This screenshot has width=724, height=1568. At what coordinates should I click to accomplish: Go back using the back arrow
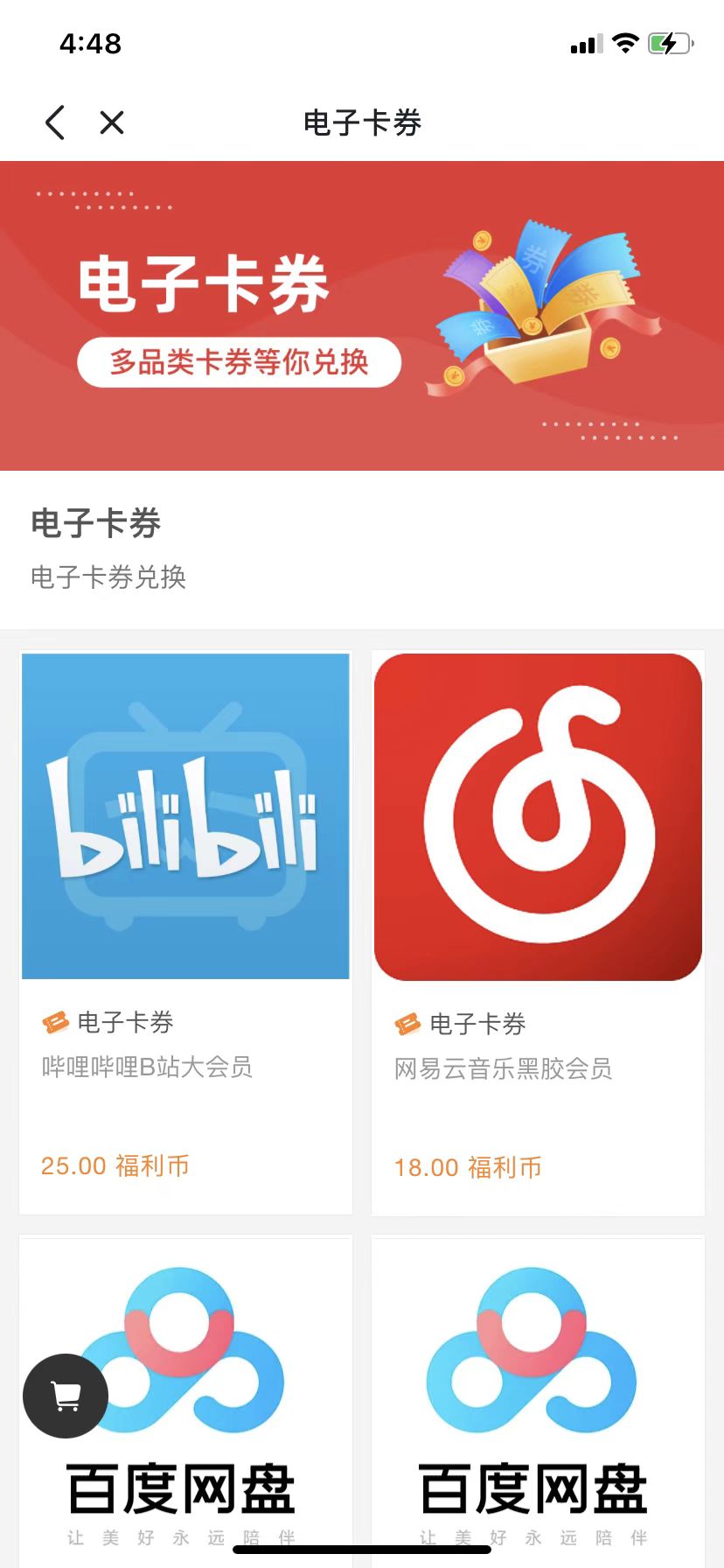(x=55, y=122)
